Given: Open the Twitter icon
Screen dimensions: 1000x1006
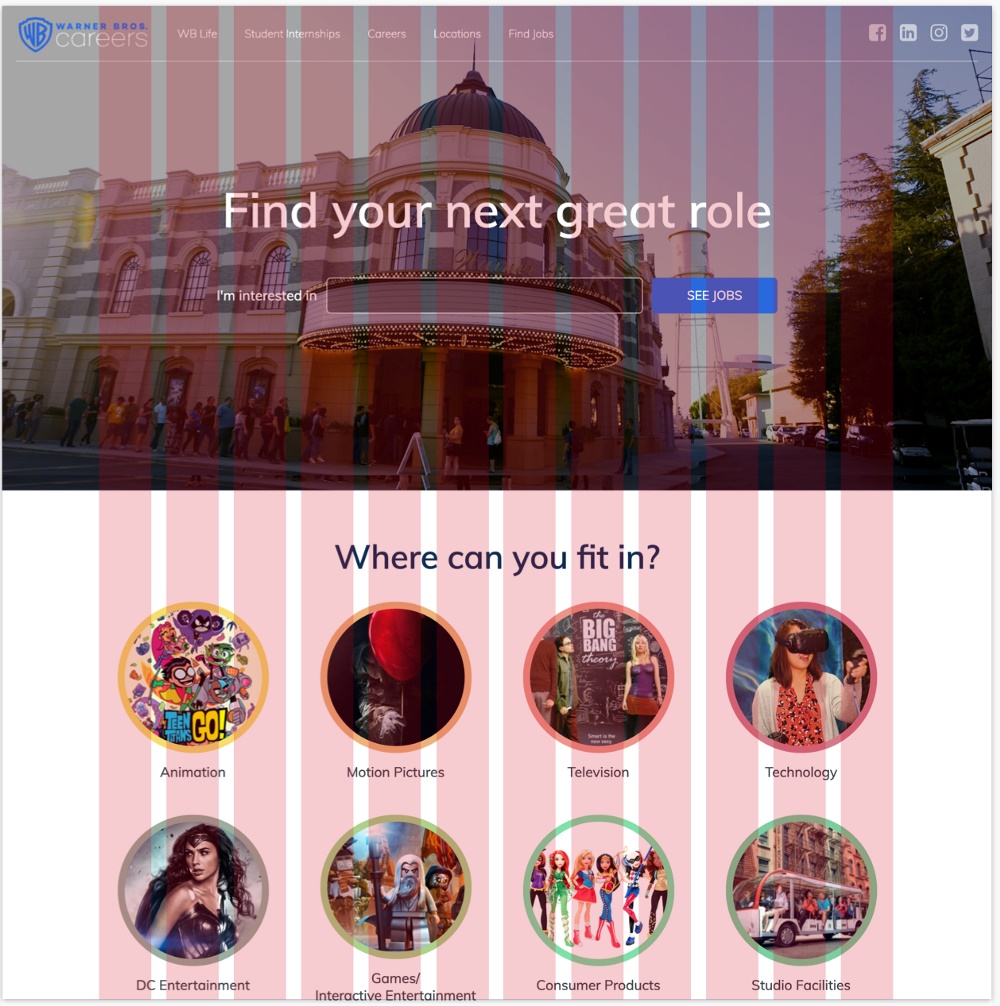Looking at the screenshot, I should pos(969,33).
